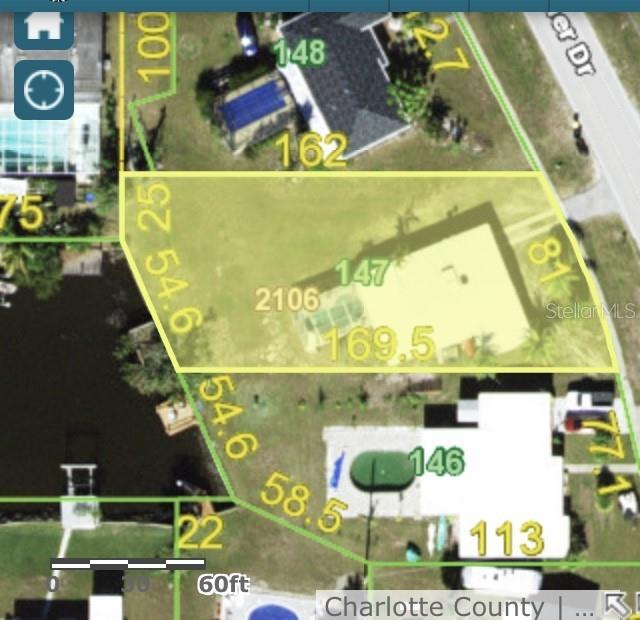Viewport: 640px width, 620px height.
Task: Expand the Charlotte County attribution arrow
Action: (617, 605)
